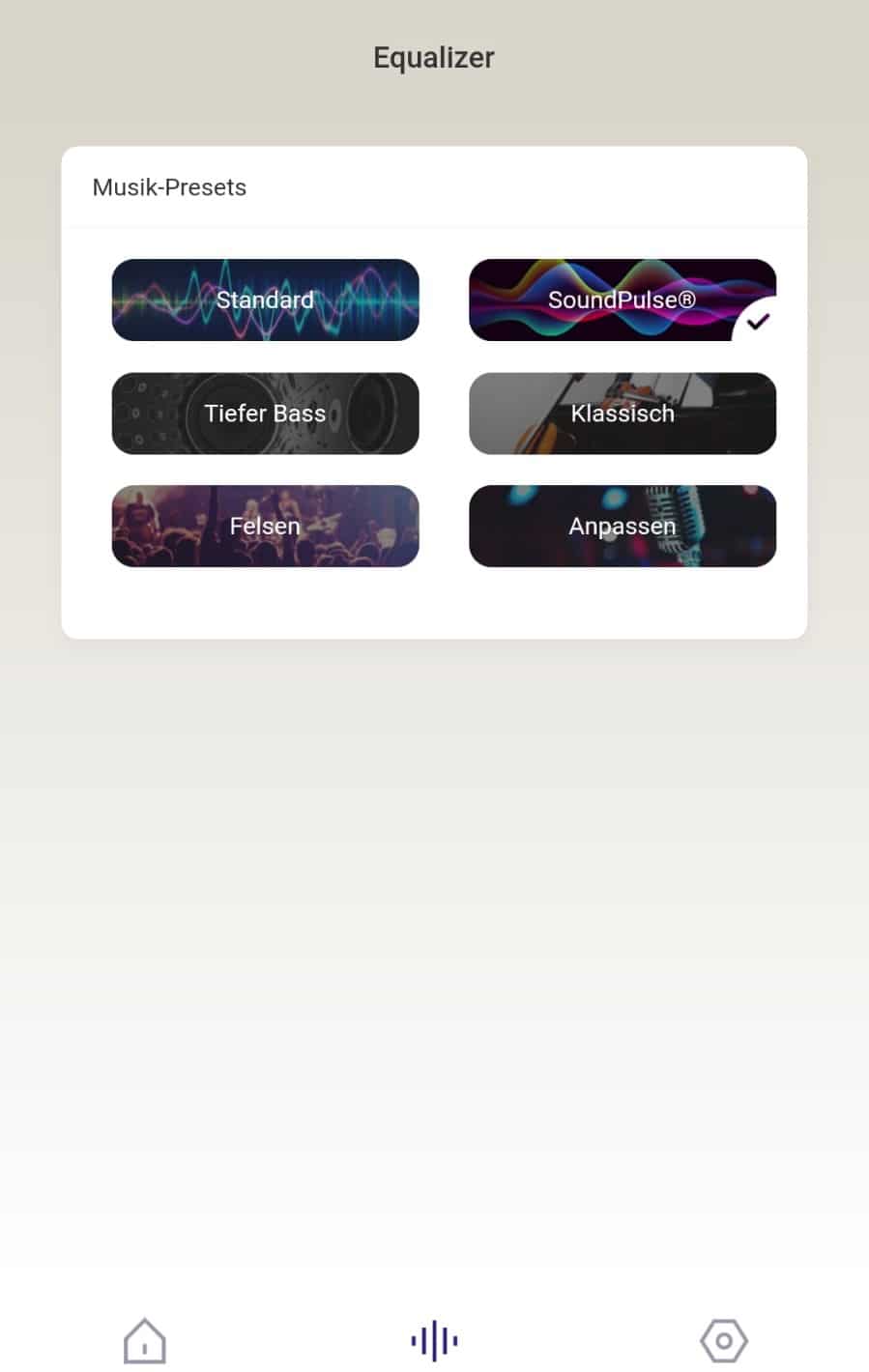Pick the Felsen preset
The image size is (869, 1372).
[x=265, y=527]
